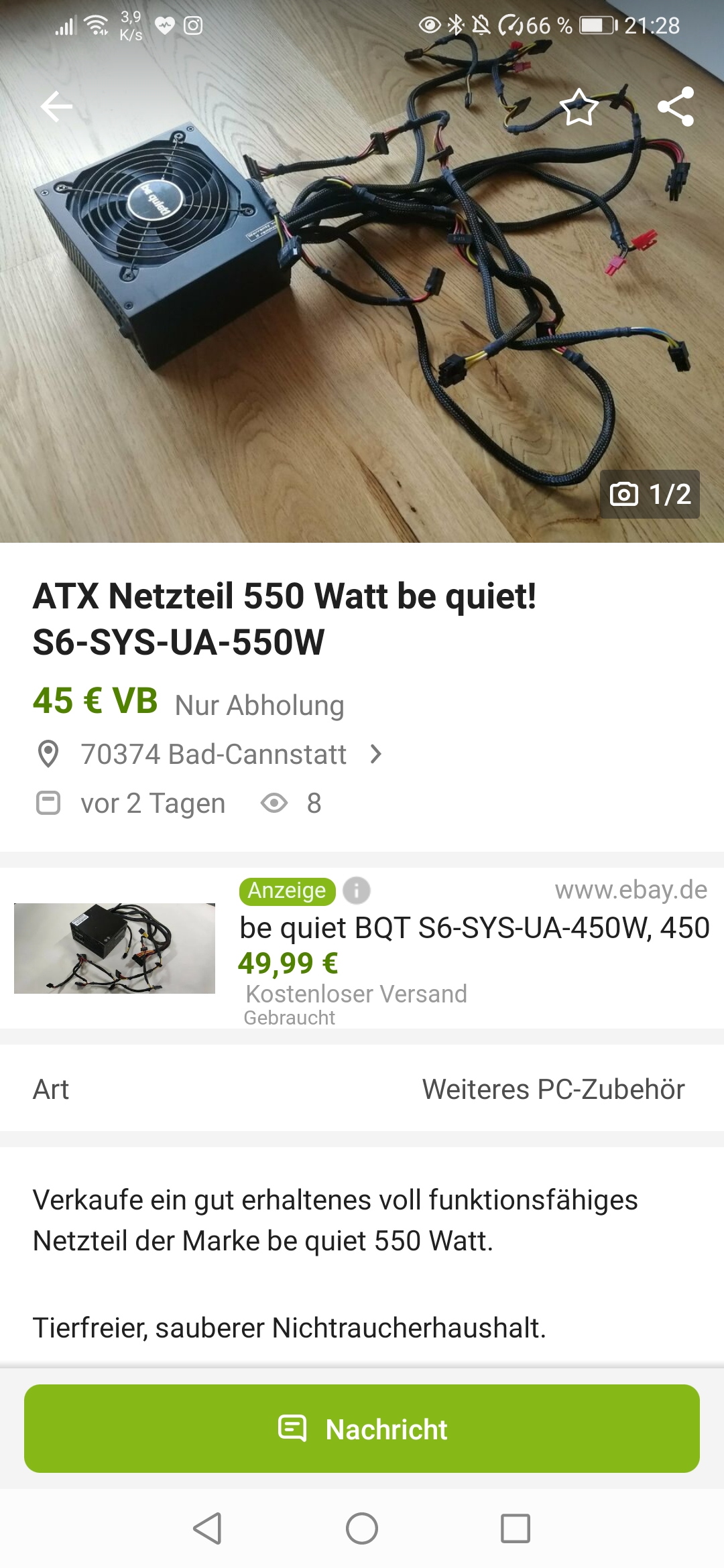Open the ebay.de ad for be quiet 450W
This screenshot has height=1568, width=724.
(473, 928)
